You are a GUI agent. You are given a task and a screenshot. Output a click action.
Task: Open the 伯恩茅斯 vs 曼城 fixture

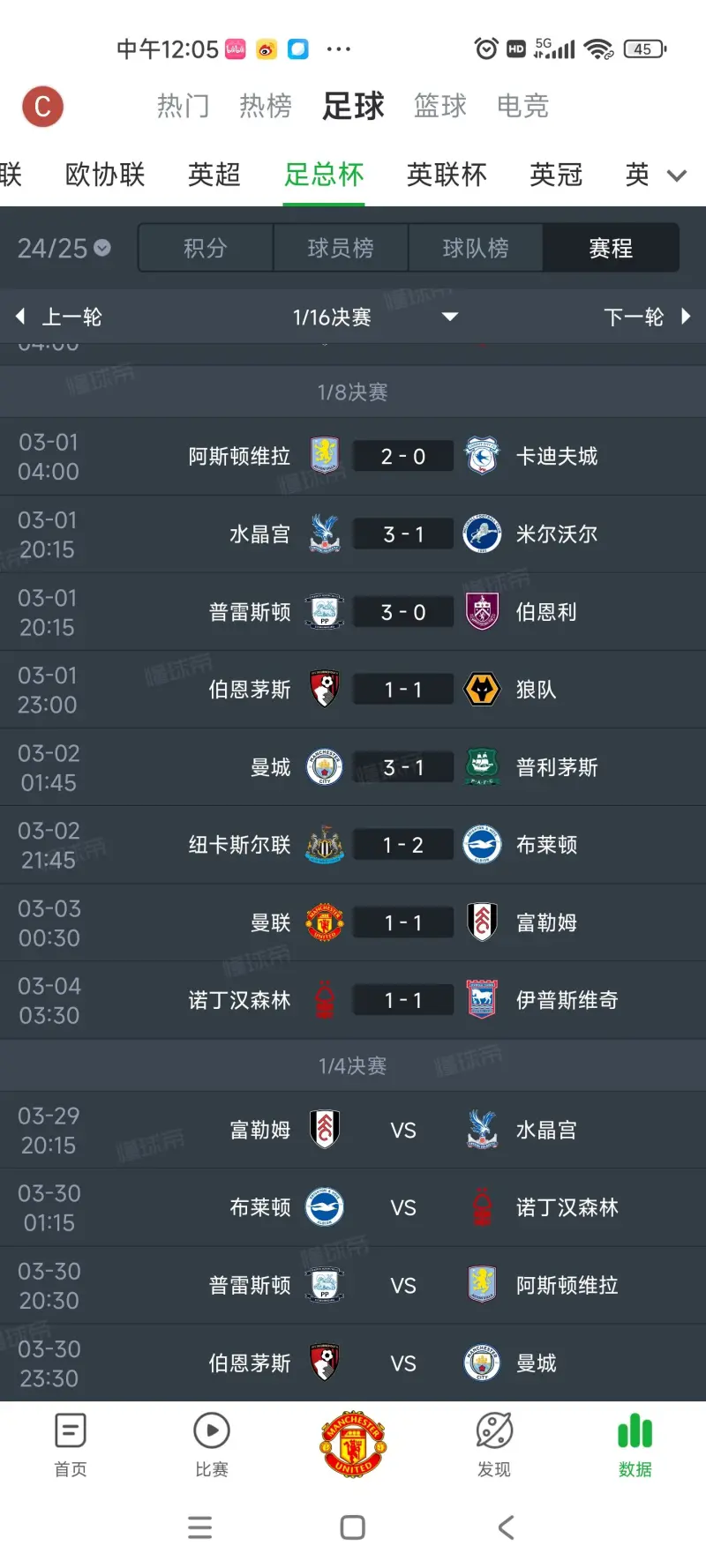click(x=403, y=1363)
